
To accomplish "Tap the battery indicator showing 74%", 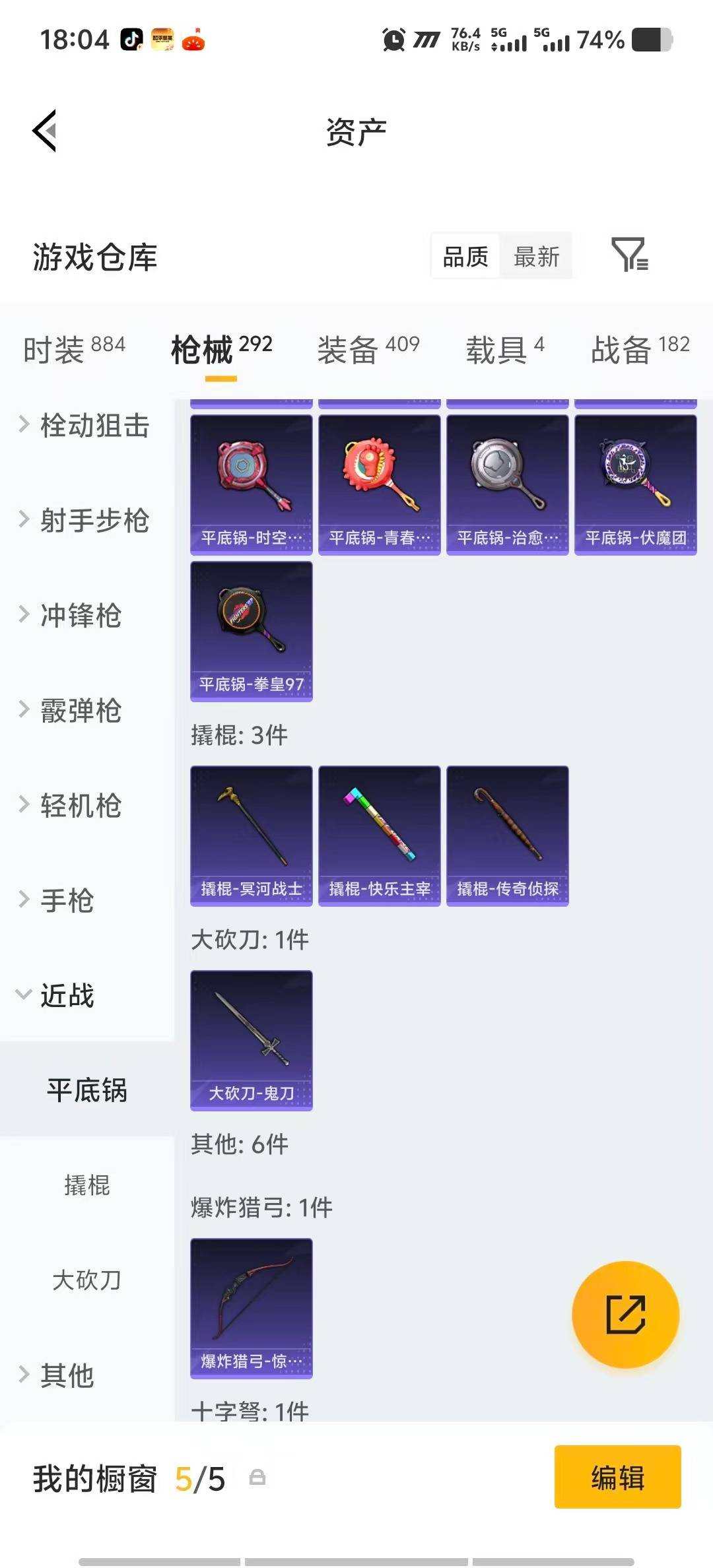I will [x=599, y=41].
